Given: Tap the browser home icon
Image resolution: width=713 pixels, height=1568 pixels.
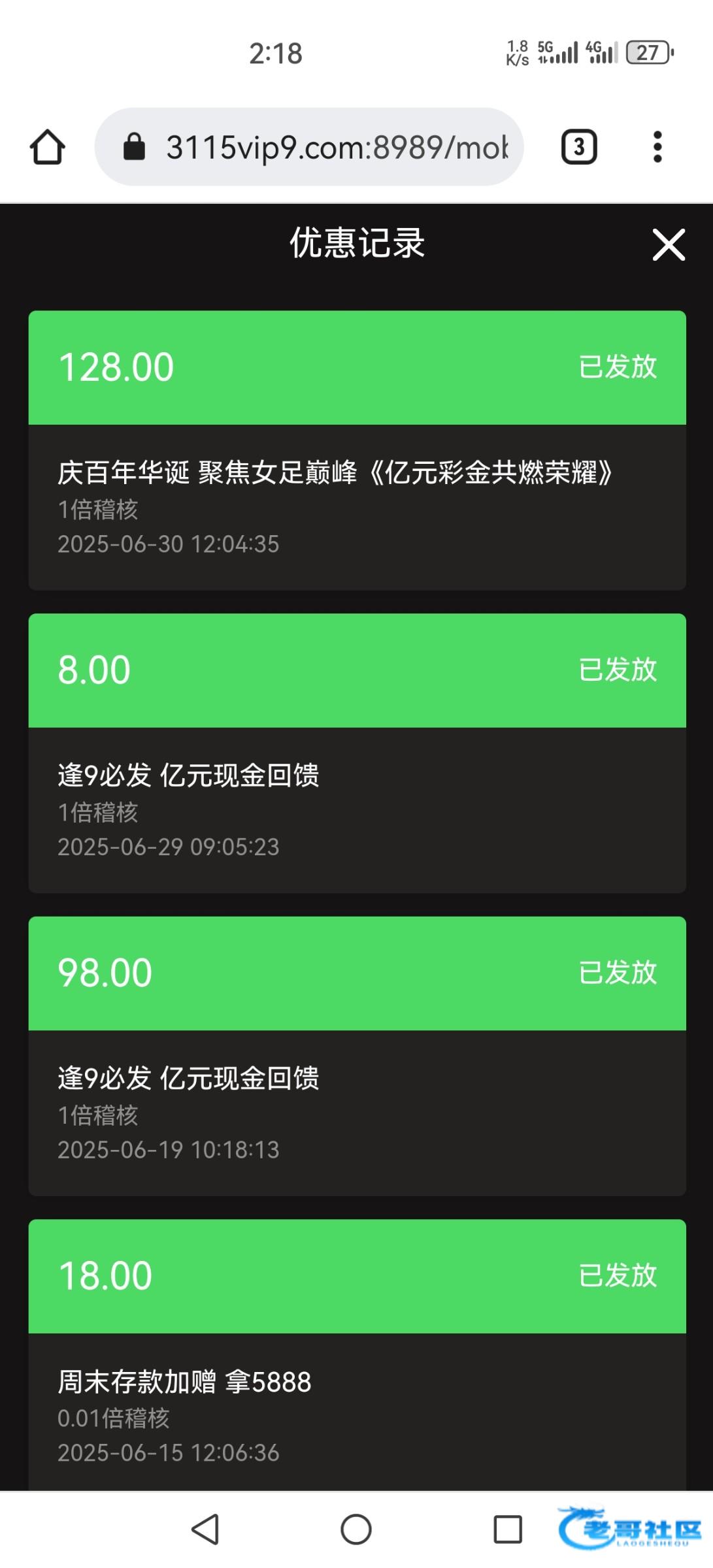Looking at the screenshot, I should click(48, 147).
